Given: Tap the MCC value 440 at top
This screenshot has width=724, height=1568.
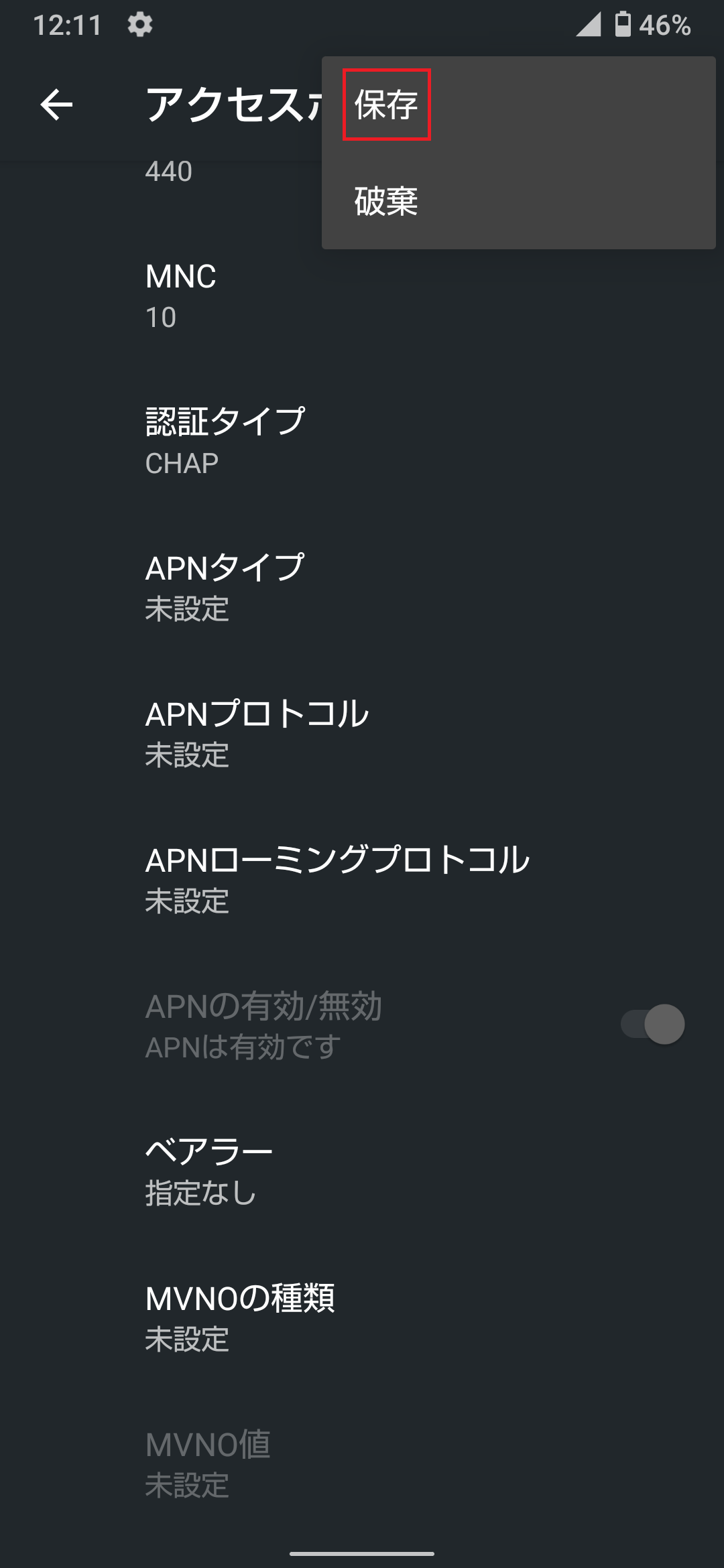Looking at the screenshot, I should (x=168, y=172).
